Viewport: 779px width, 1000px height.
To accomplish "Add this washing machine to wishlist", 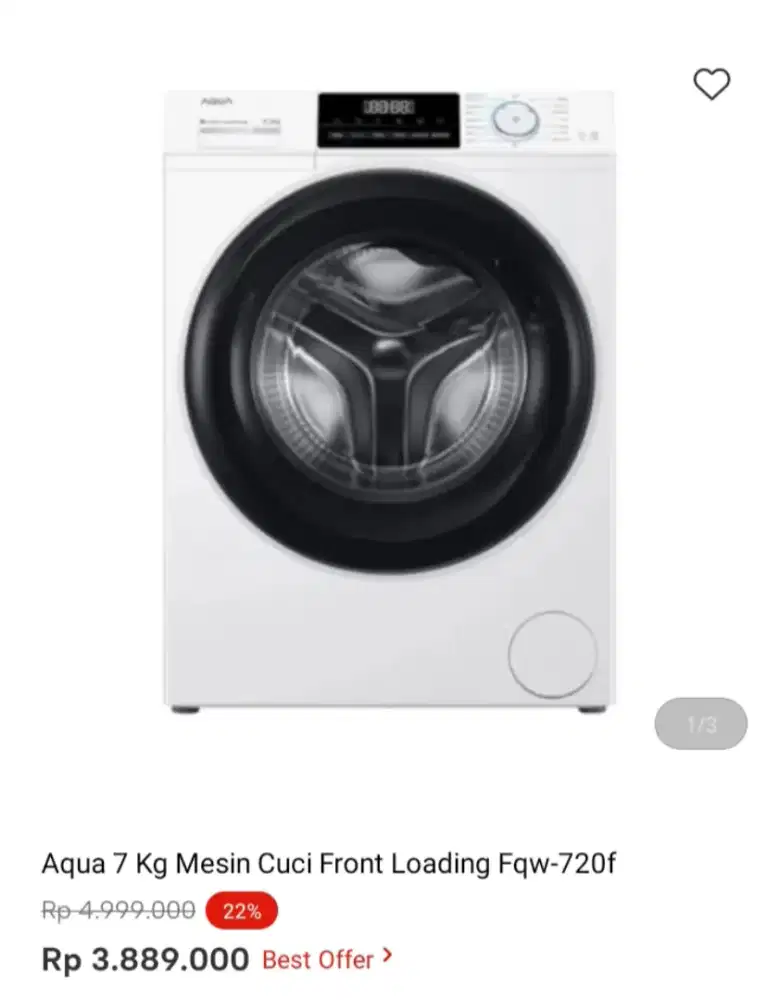I will (711, 85).
